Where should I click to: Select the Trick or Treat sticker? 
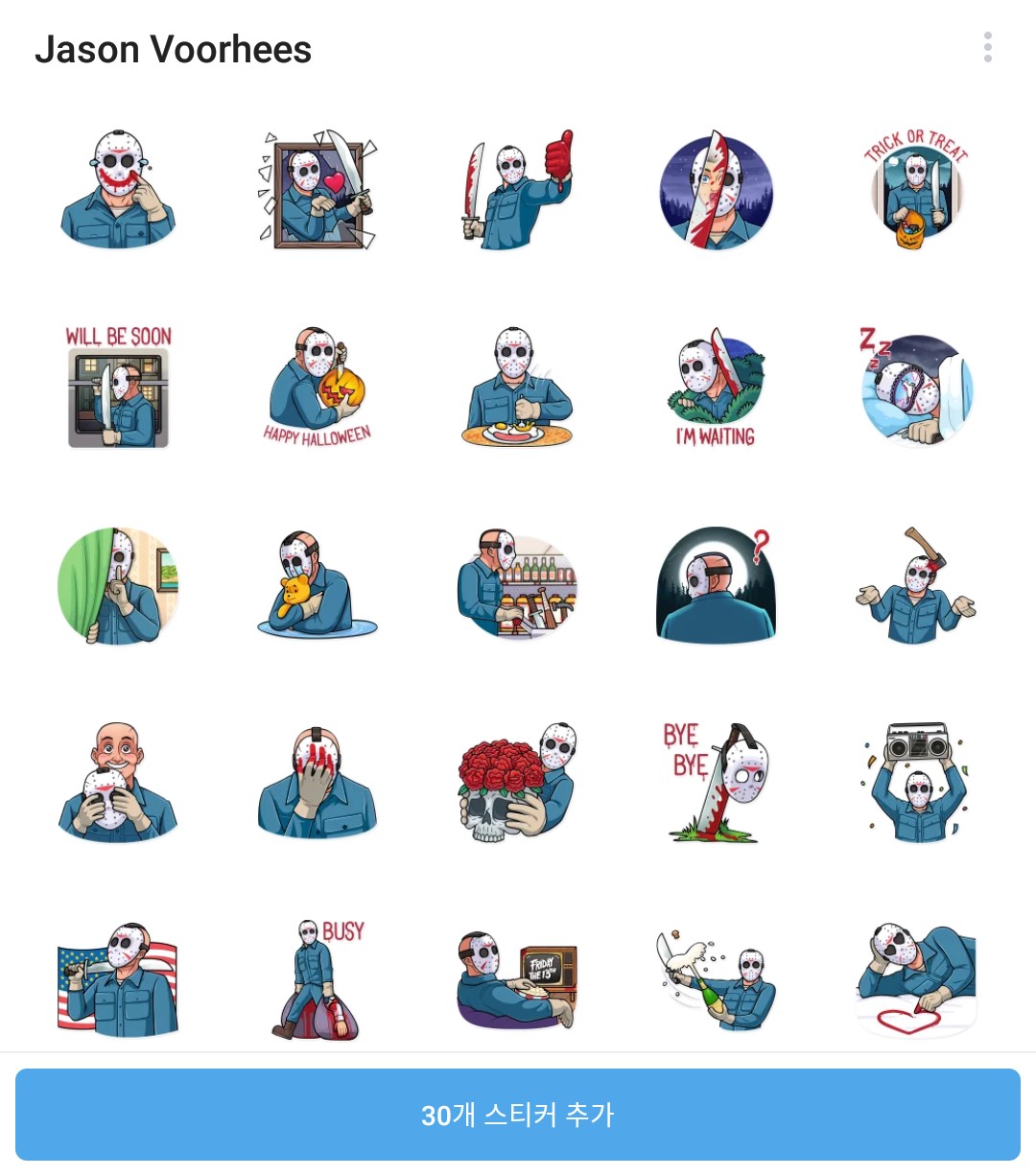pyautogui.click(x=916, y=190)
